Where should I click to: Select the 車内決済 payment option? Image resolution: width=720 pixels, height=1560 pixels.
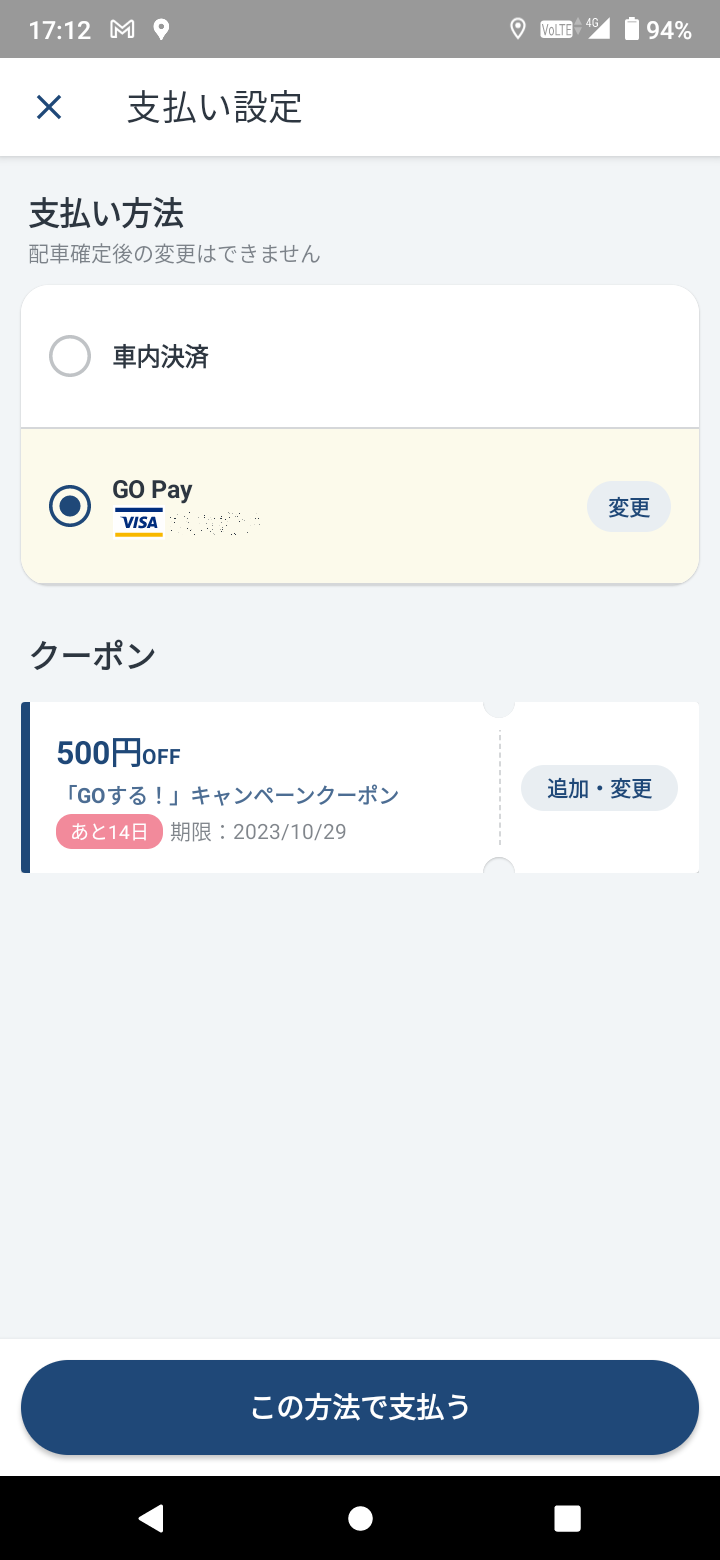[x=360, y=357]
